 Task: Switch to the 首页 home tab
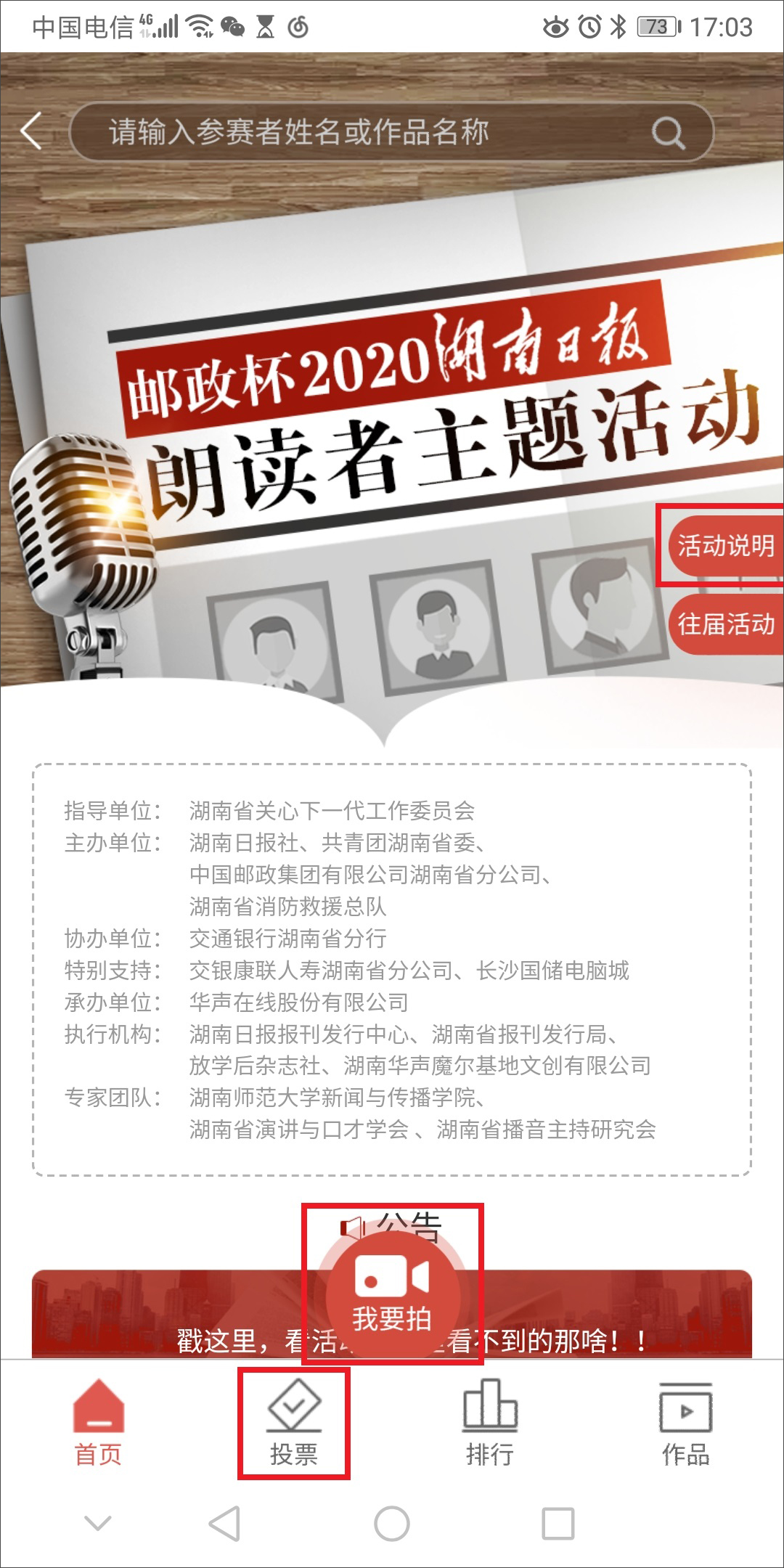coord(98,1423)
